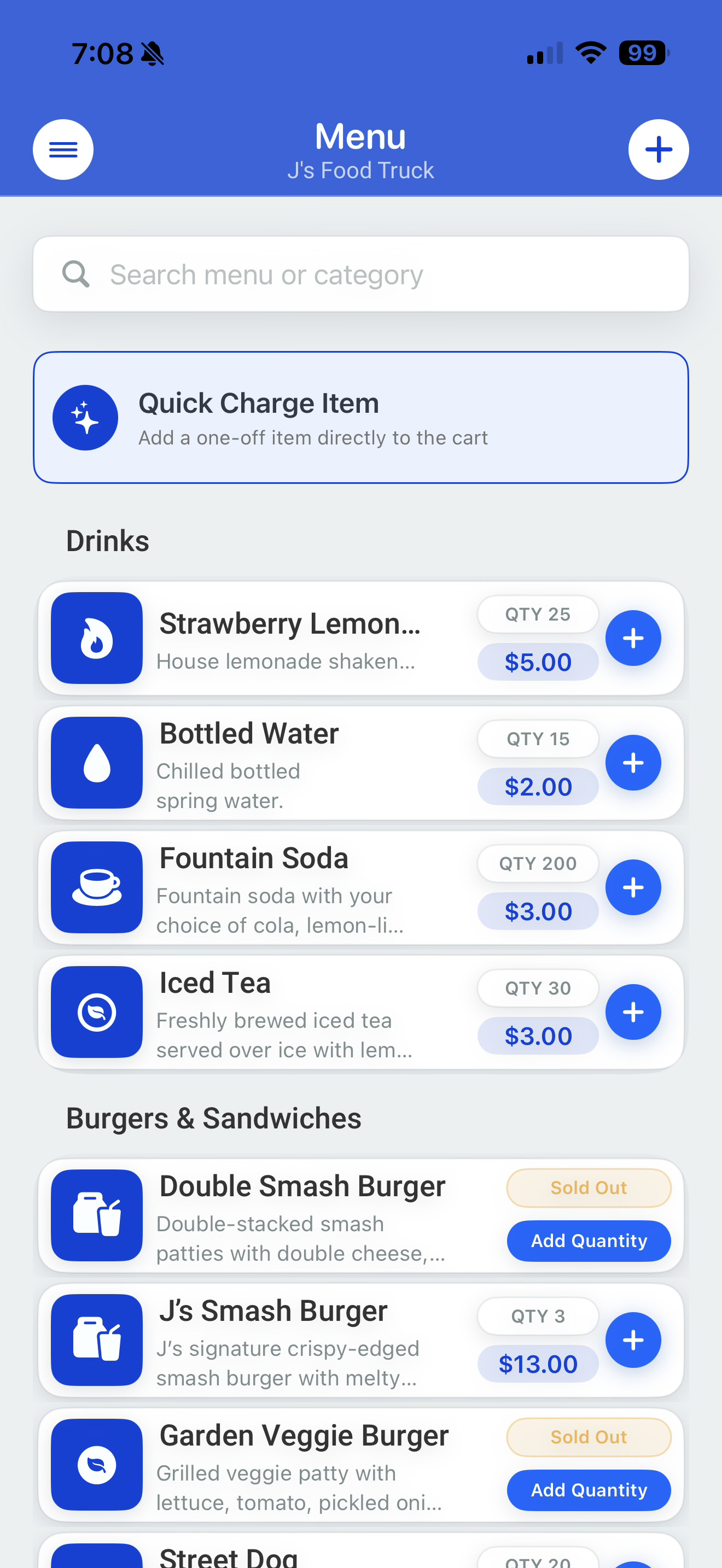Click the leaf icon on Garden Veggie Burger
The image size is (722, 1568).
96,1465
